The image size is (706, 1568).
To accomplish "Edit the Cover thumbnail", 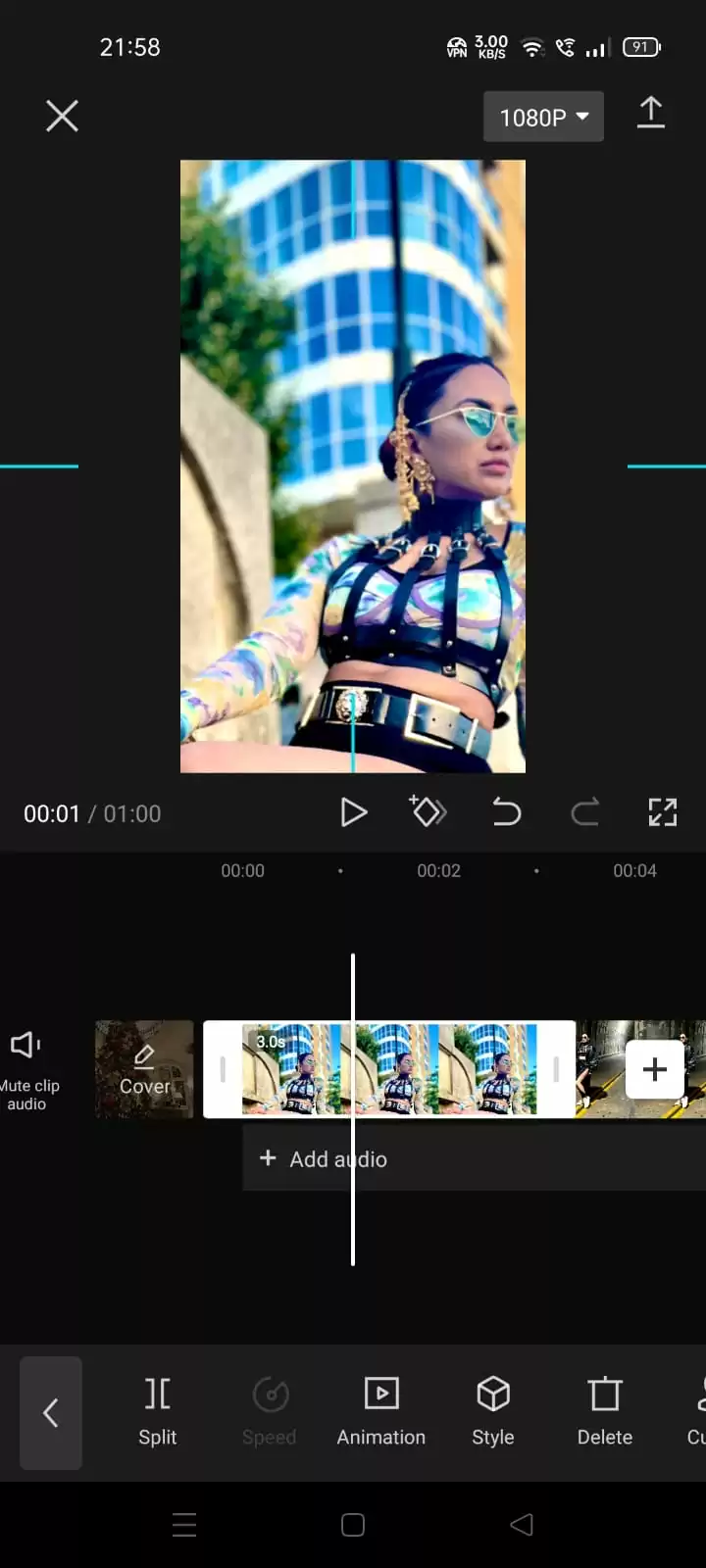I will (144, 1069).
